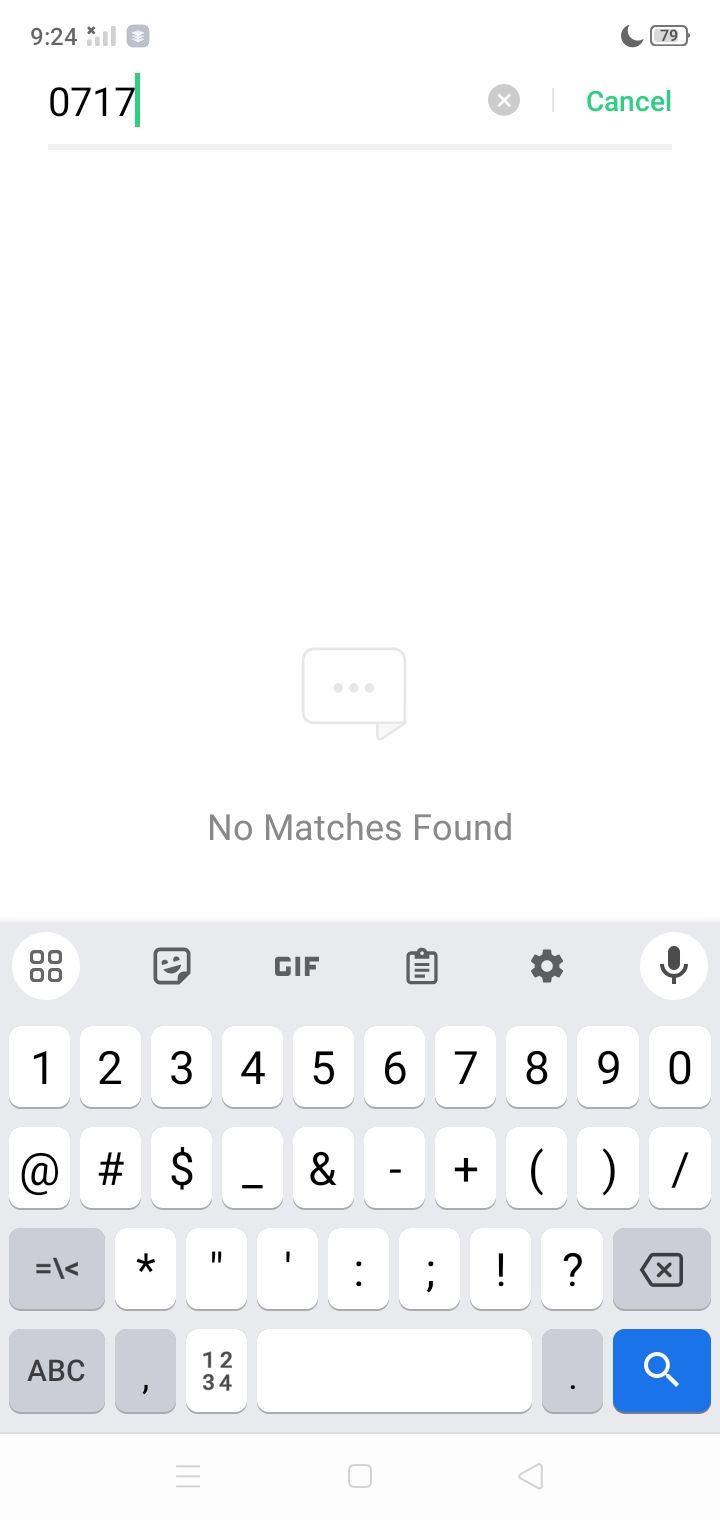Submit search with the blue magnifier key
Image resolution: width=720 pixels, height=1520 pixels.
point(661,1369)
